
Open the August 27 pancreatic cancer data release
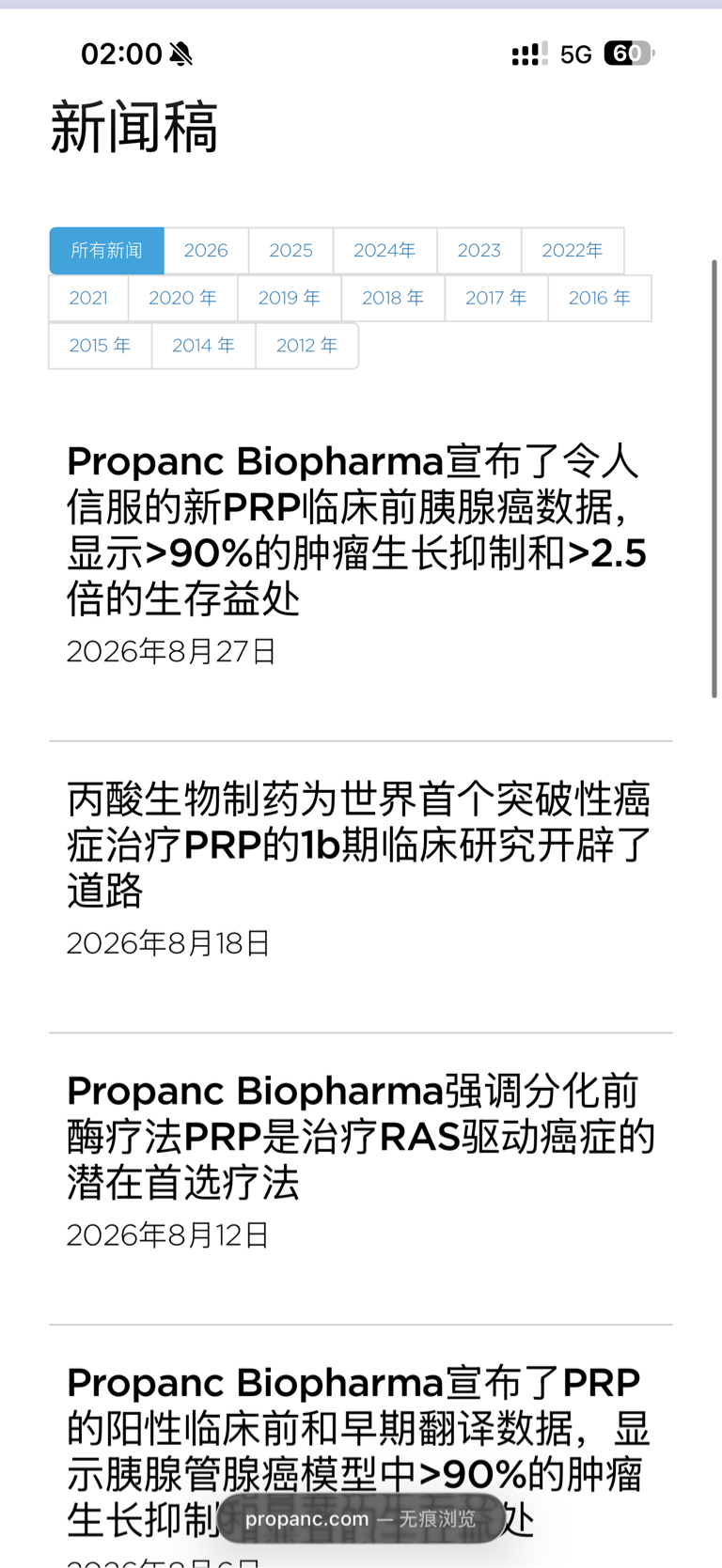356,530
